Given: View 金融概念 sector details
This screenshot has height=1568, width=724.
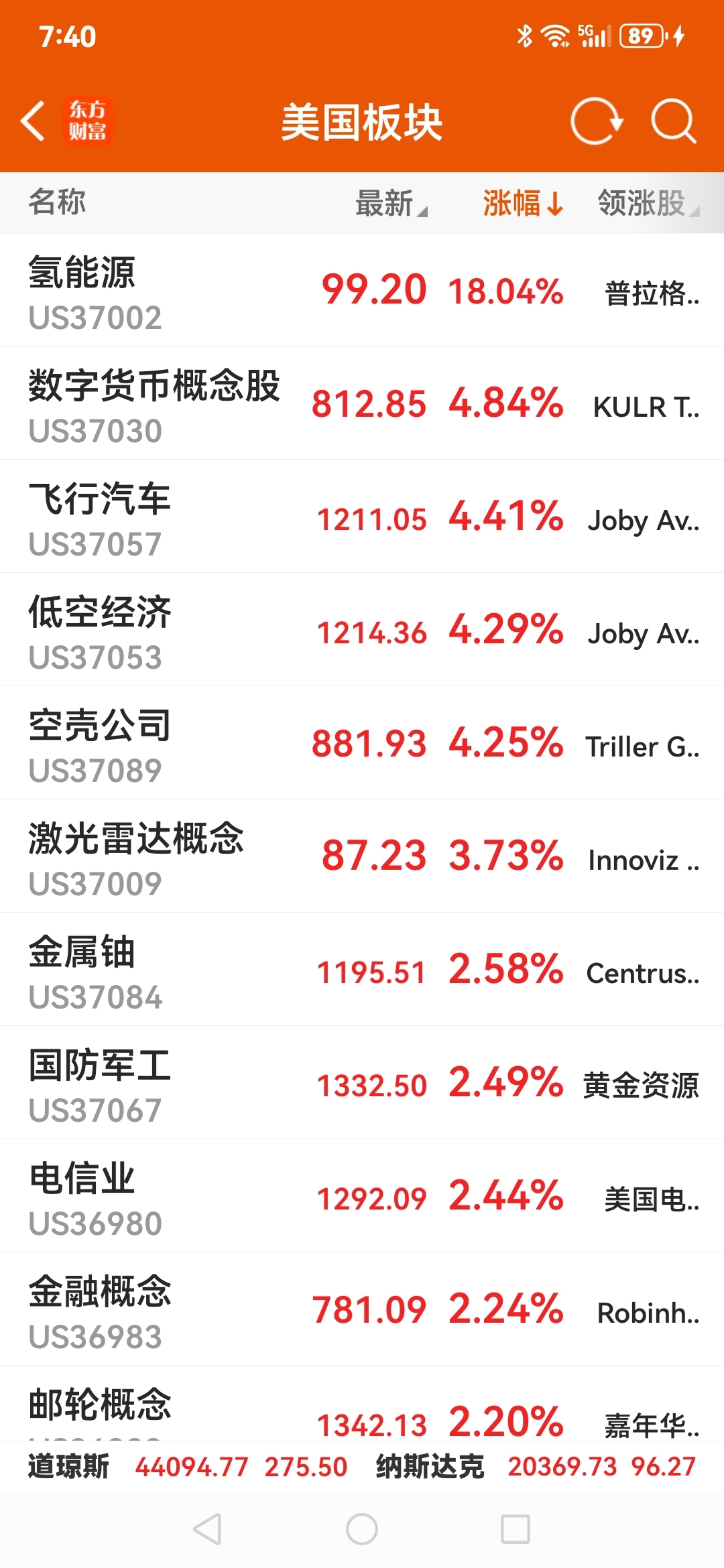Looking at the screenshot, I should pyautogui.click(x=362, y=1309).
